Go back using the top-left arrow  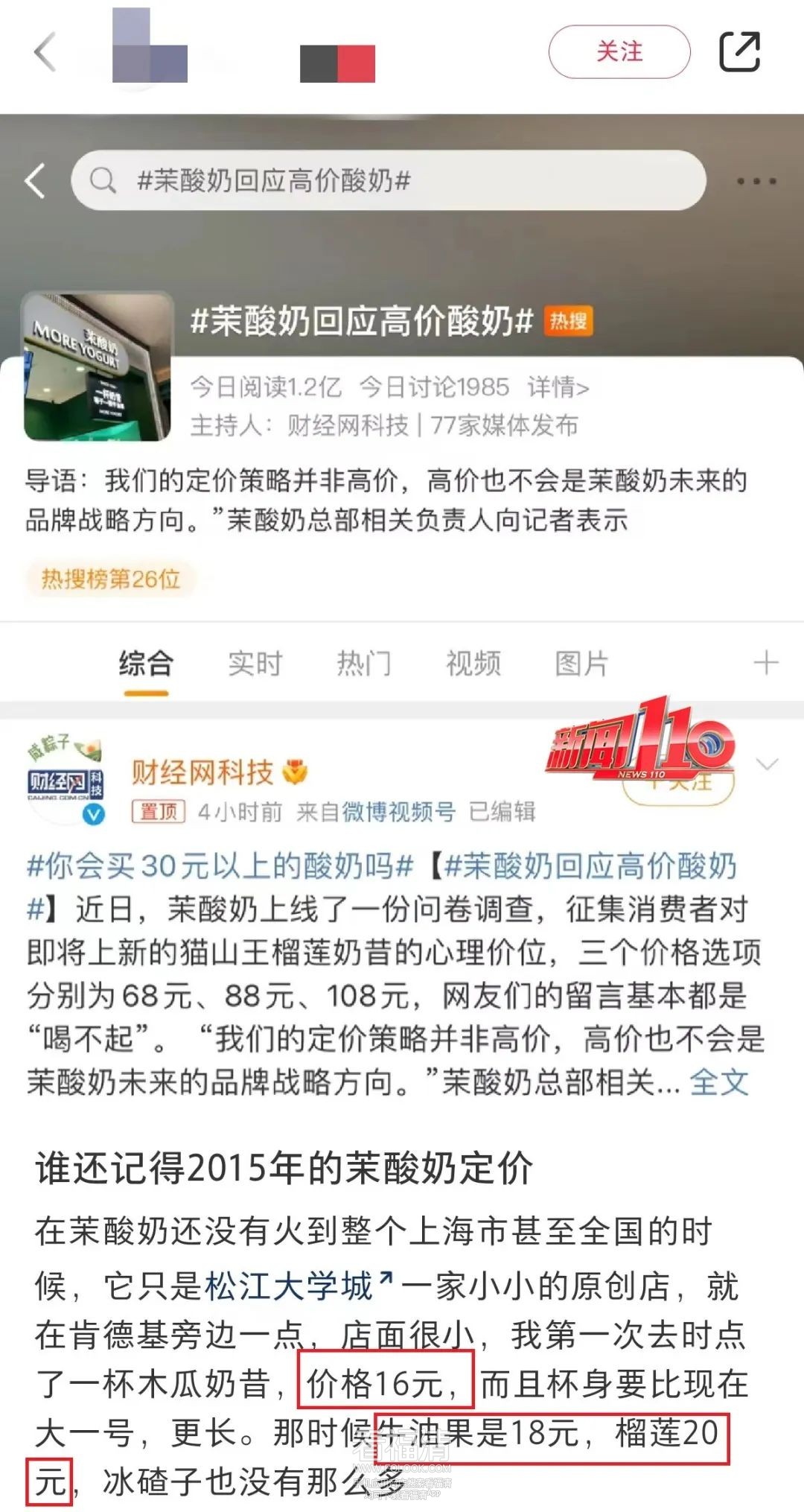(x=45, y=52)
